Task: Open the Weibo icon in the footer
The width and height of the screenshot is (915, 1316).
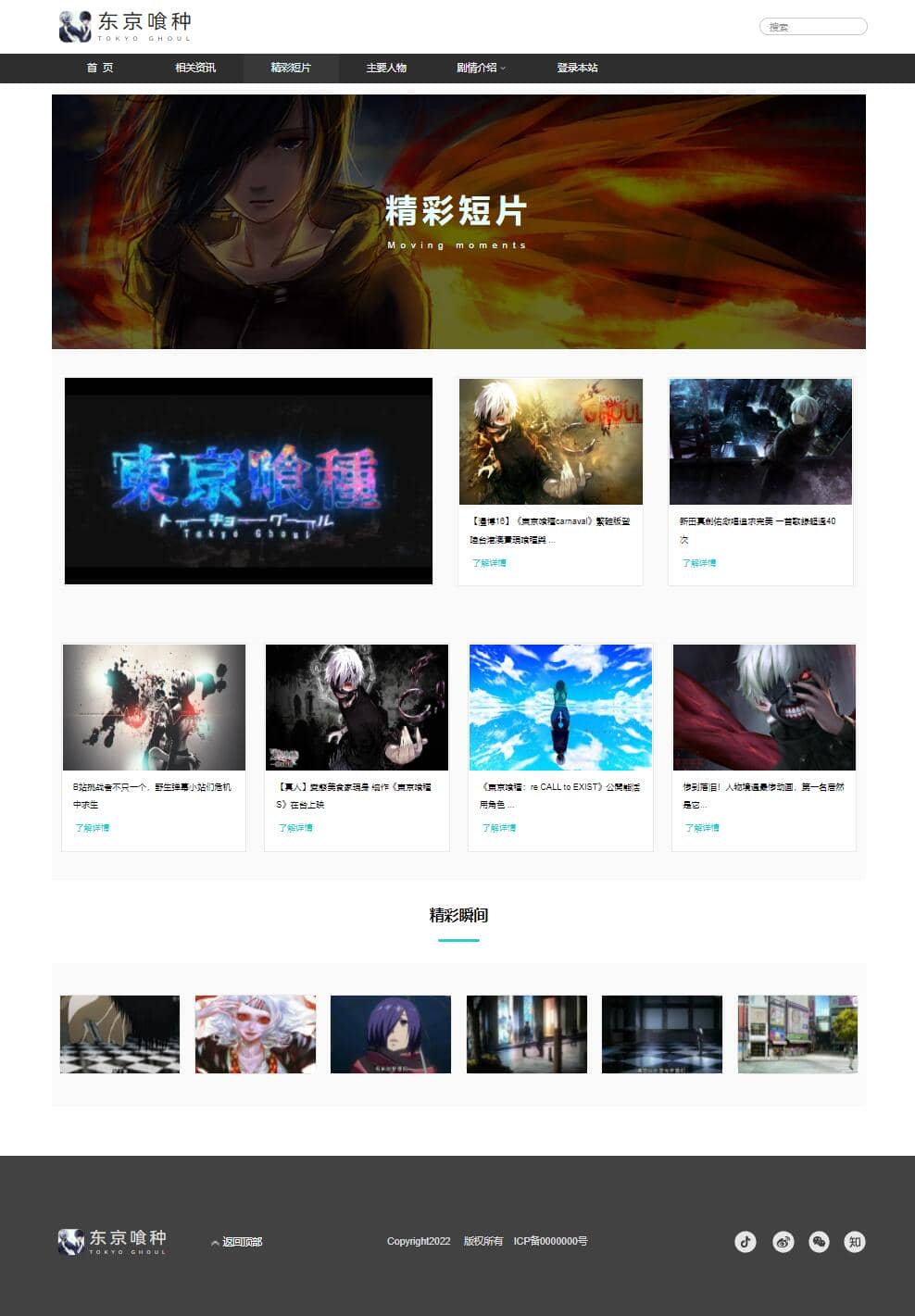Action: (783, 1242)
